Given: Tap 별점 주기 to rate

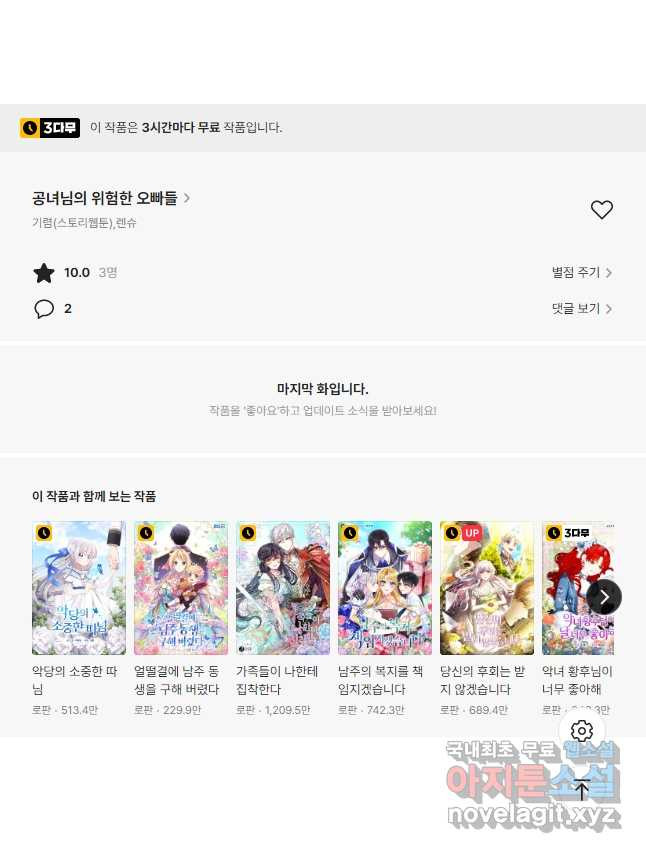Looking at the screenshot, I should [582, 273].
